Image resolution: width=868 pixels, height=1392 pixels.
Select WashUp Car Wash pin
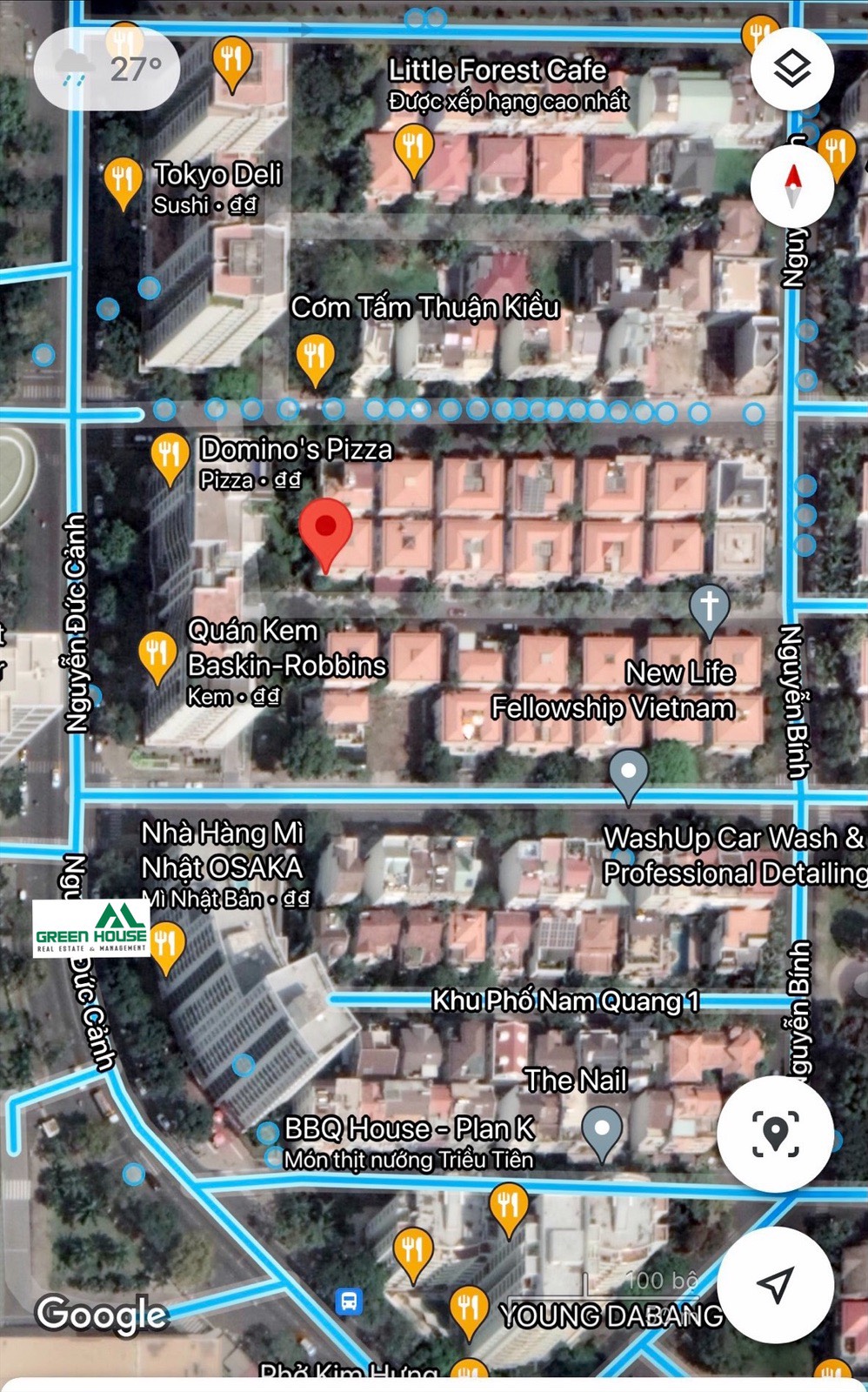point(628,773)
